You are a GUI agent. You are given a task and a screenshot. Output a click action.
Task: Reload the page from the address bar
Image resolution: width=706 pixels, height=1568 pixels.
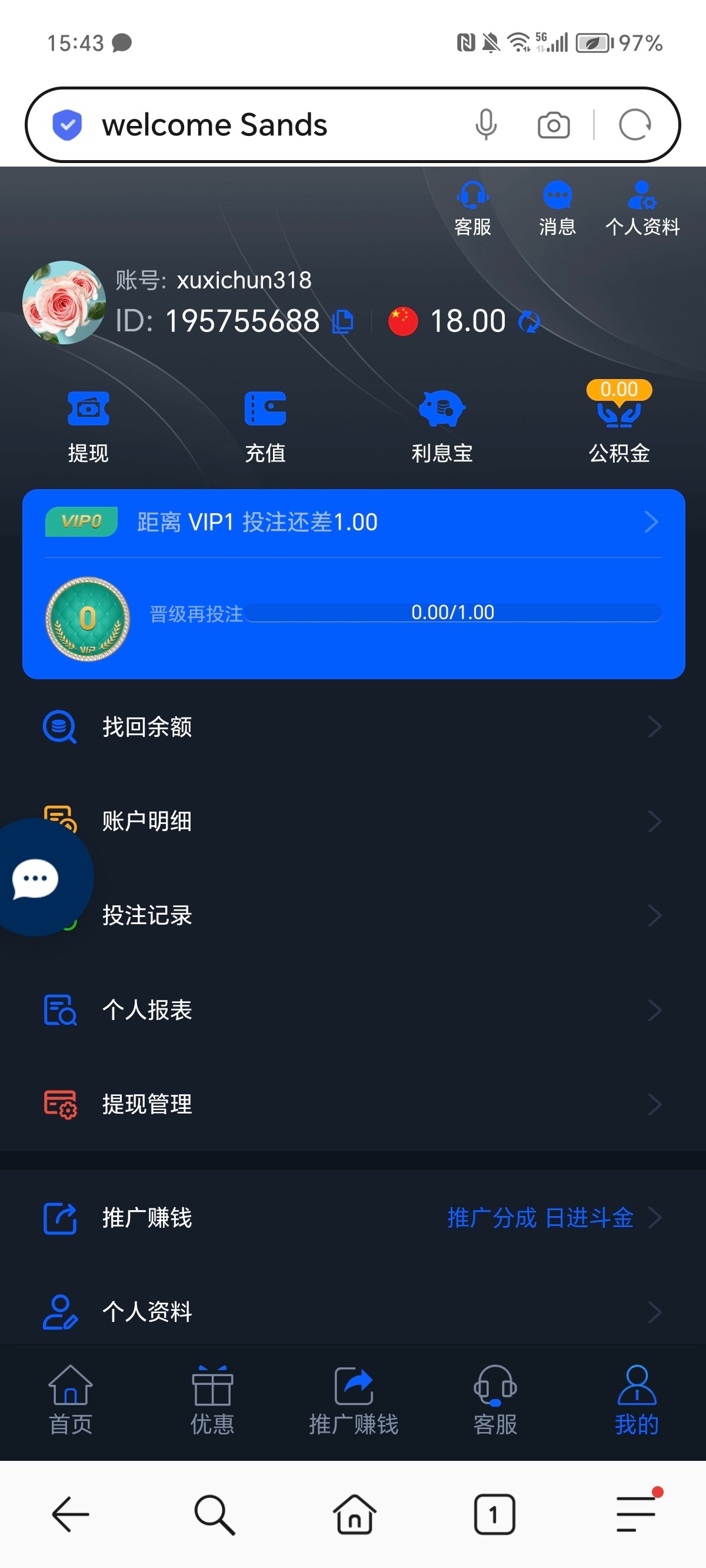[x=635, y=125]
